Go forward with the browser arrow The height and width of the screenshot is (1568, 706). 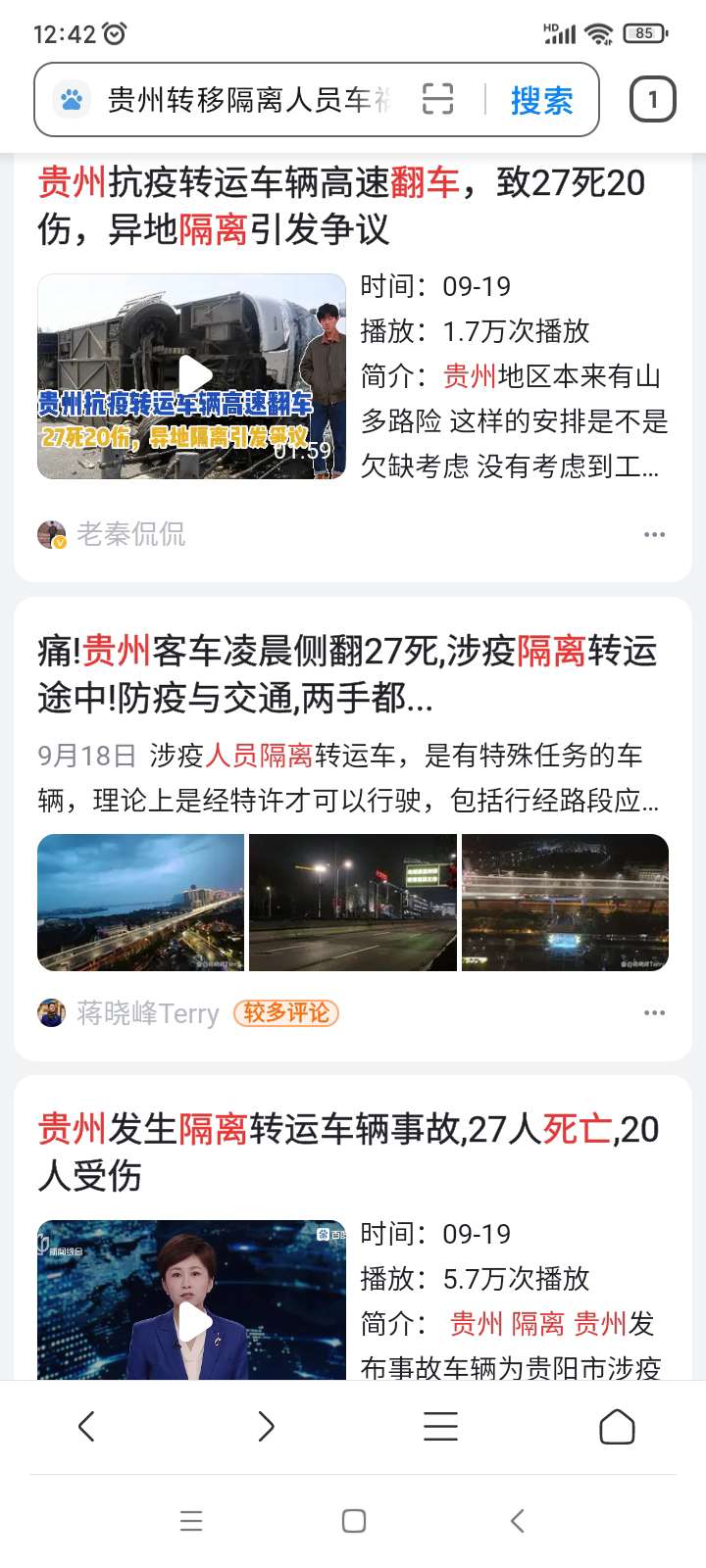(x=266, y=1427)
